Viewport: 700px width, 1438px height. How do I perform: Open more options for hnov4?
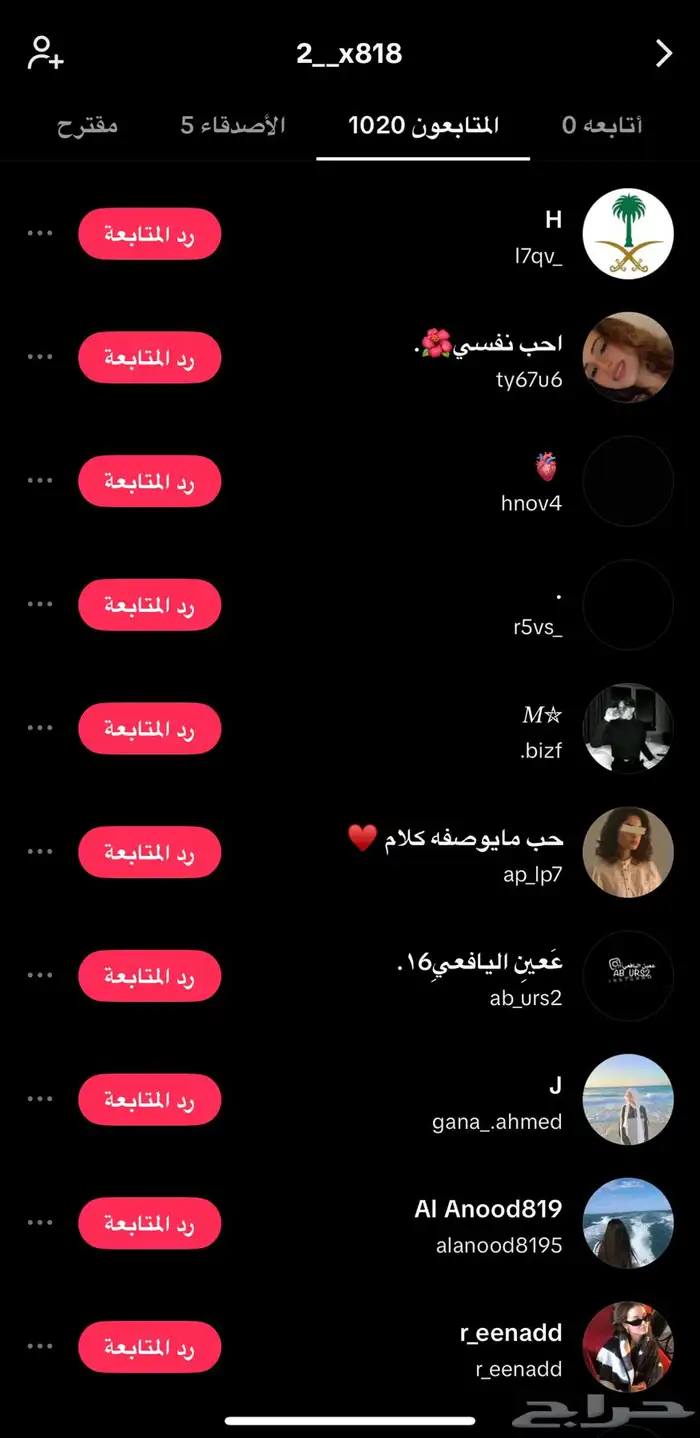point(40,481)
